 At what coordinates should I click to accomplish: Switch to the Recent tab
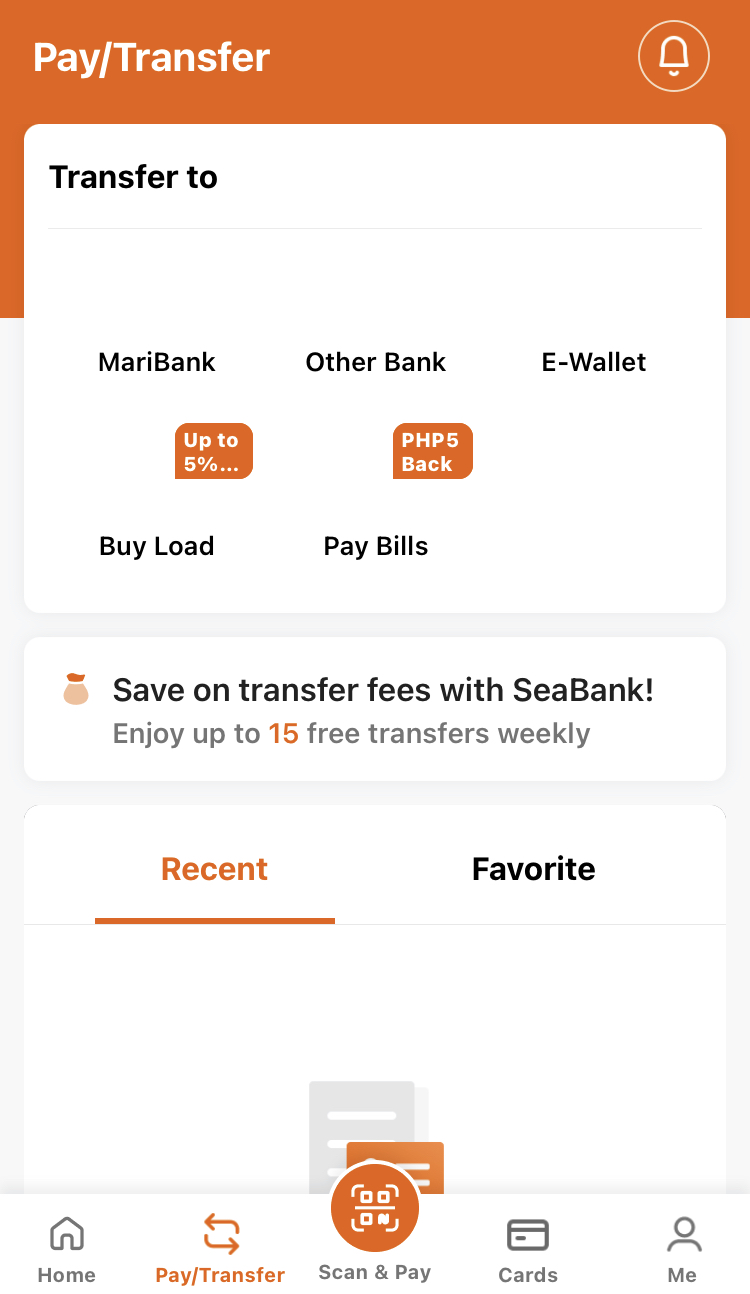pos(214,869)
